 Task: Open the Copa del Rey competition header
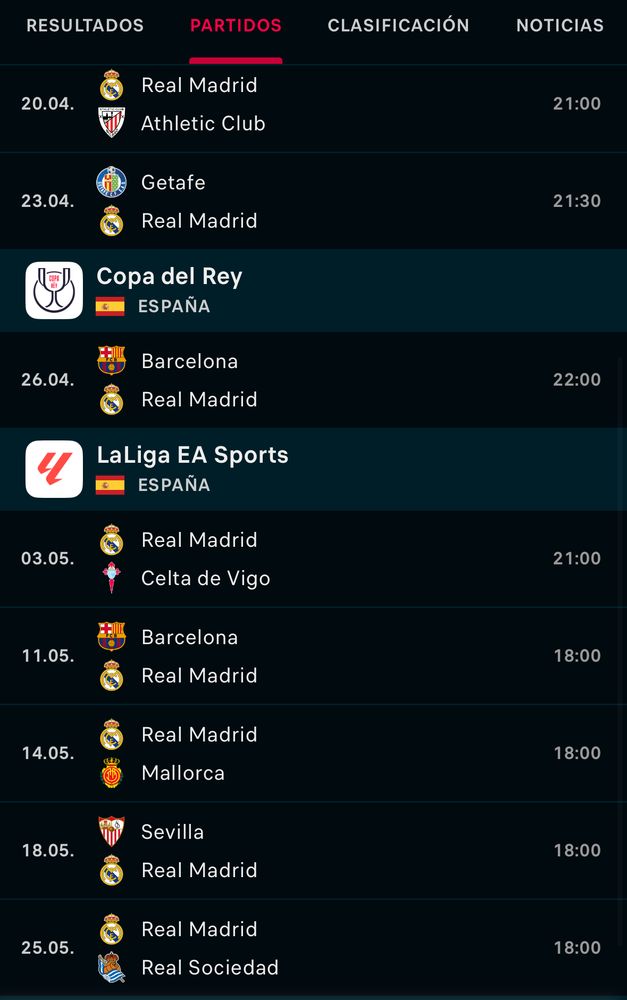313,290
